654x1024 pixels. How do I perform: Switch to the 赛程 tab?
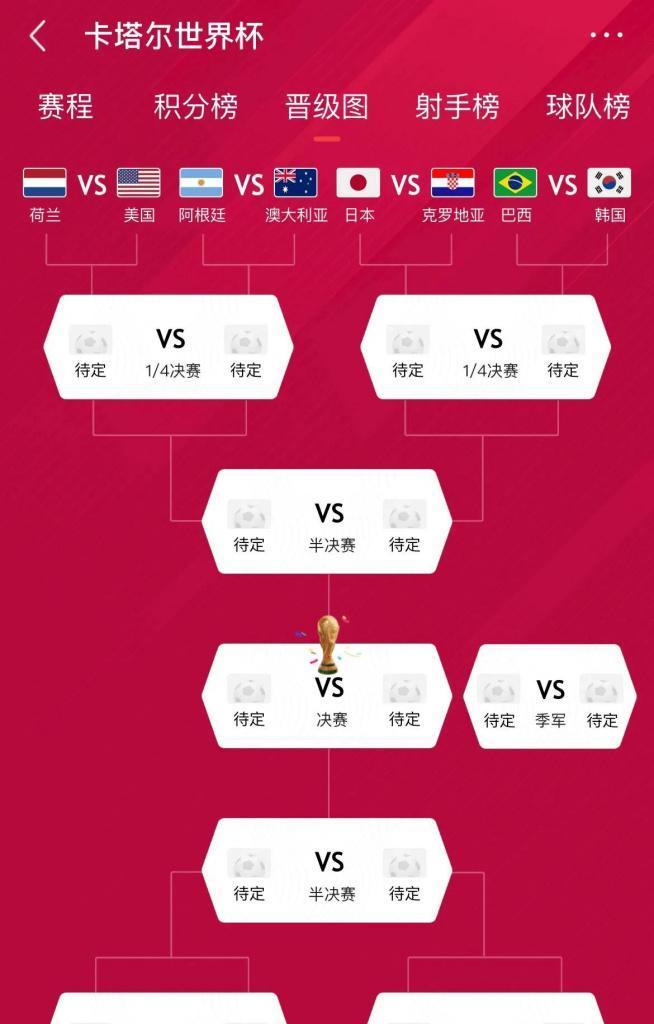tap(65, 106)
